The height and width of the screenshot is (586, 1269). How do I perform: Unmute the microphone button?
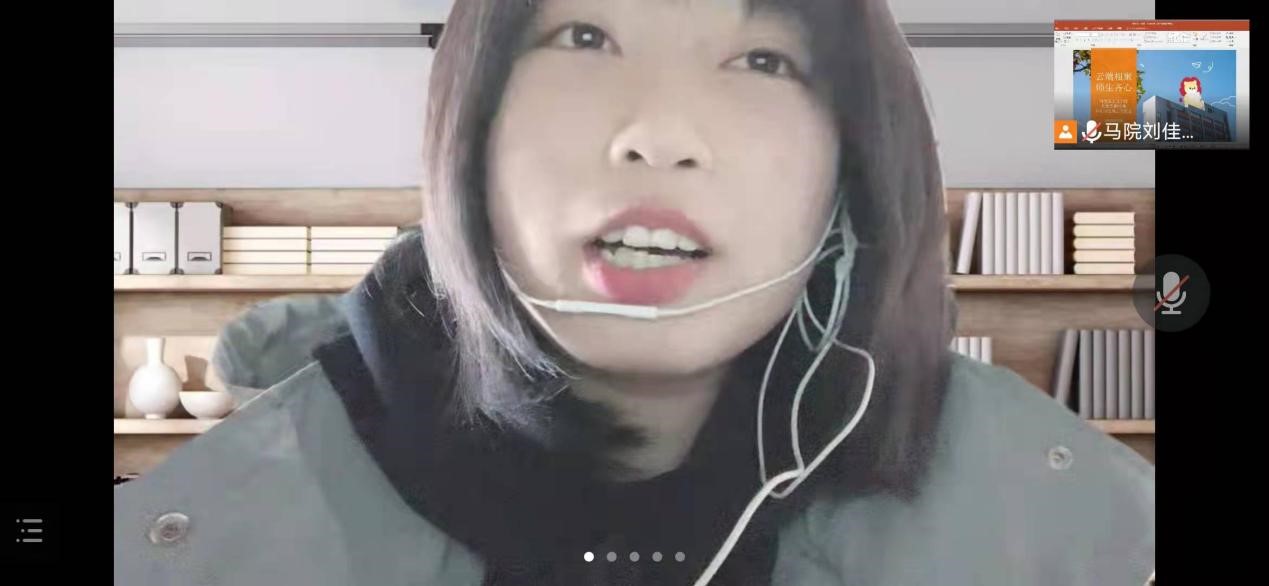(1170, 293)
